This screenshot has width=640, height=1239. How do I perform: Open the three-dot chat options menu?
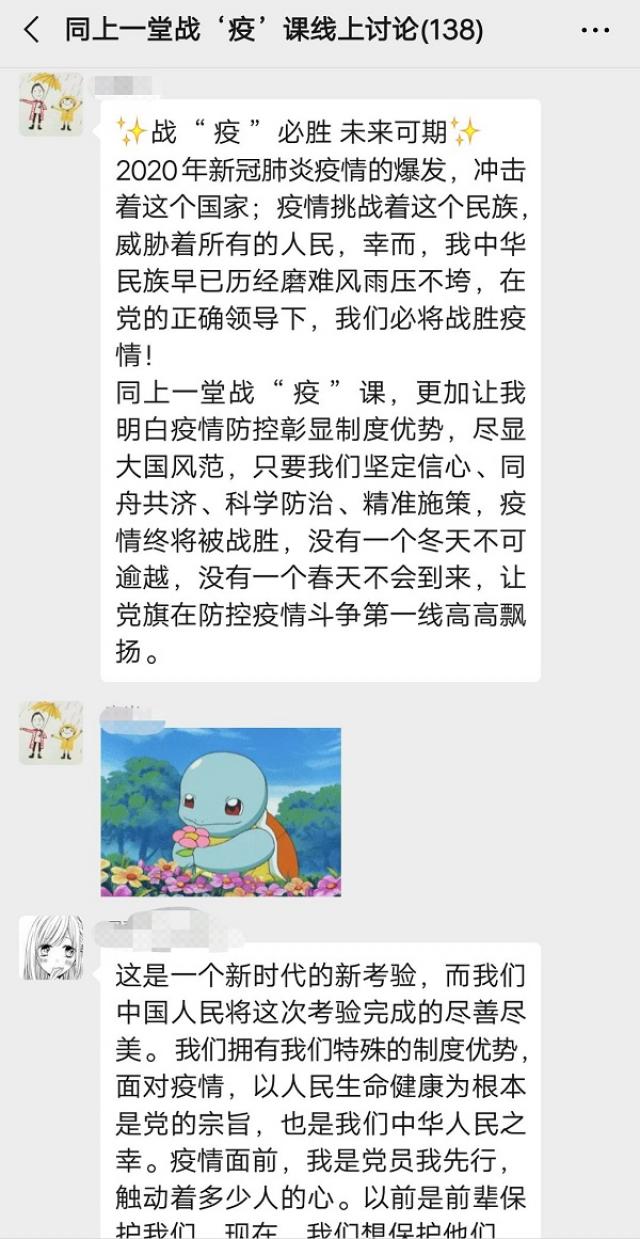click(595, 30)
